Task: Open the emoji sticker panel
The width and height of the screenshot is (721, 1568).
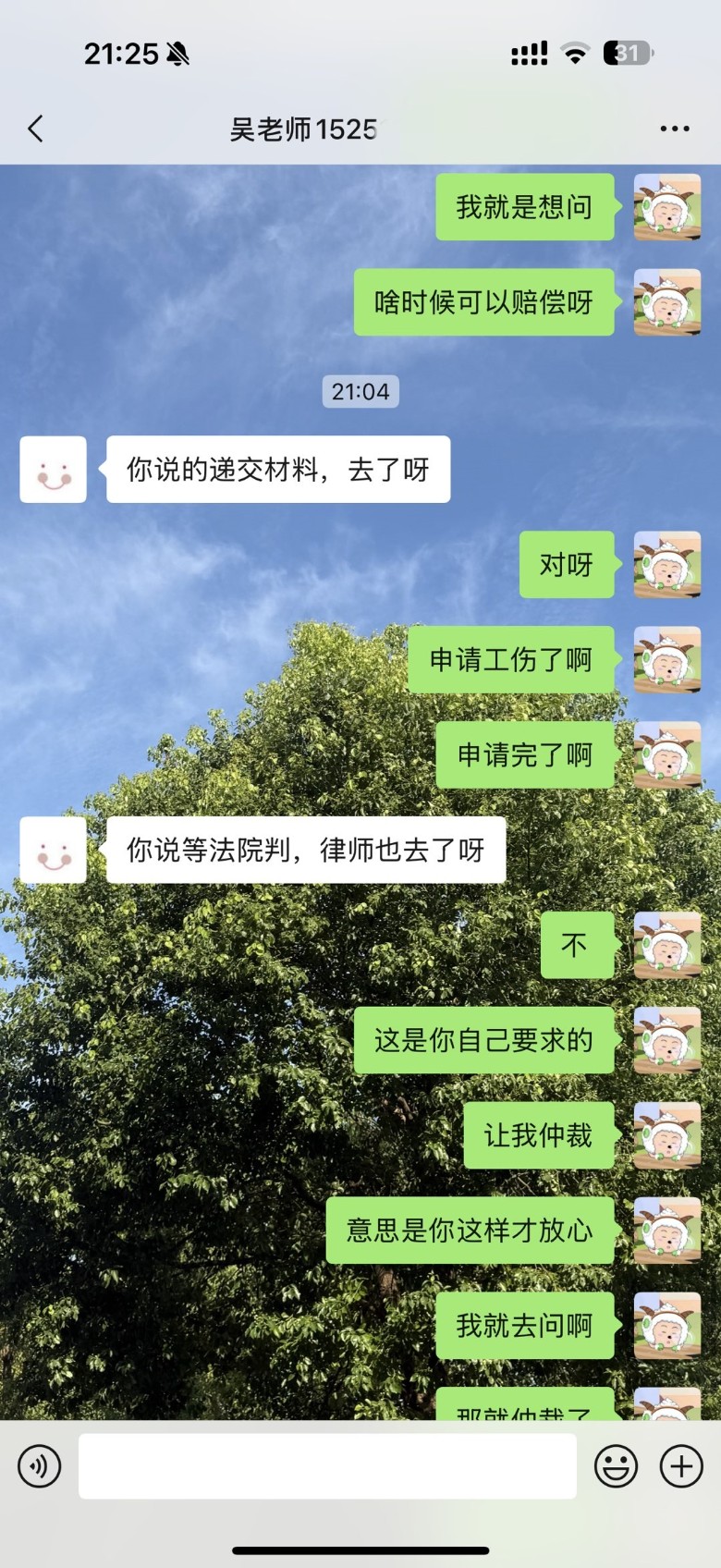Action: (x=616, y=1466)
